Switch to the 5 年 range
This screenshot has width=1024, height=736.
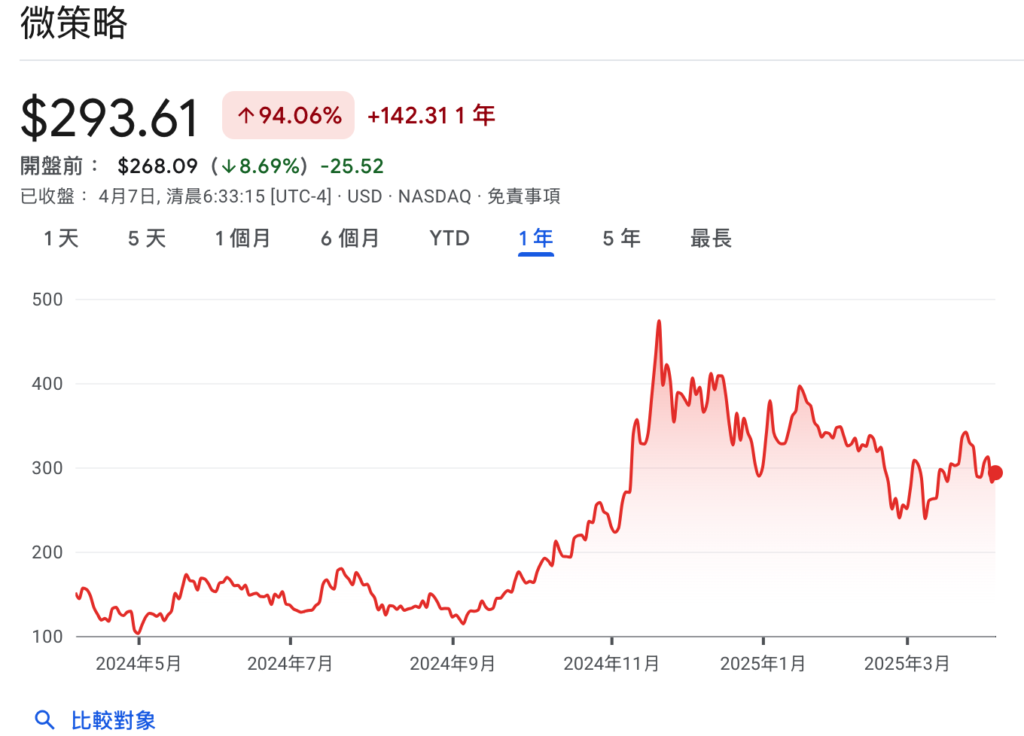tap(621, 239)
